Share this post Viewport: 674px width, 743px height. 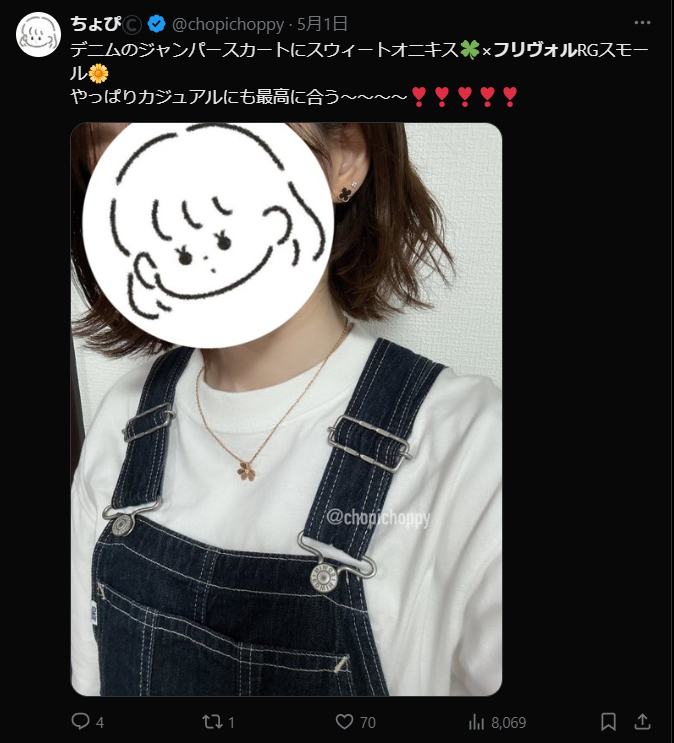(x=643, y=721)
